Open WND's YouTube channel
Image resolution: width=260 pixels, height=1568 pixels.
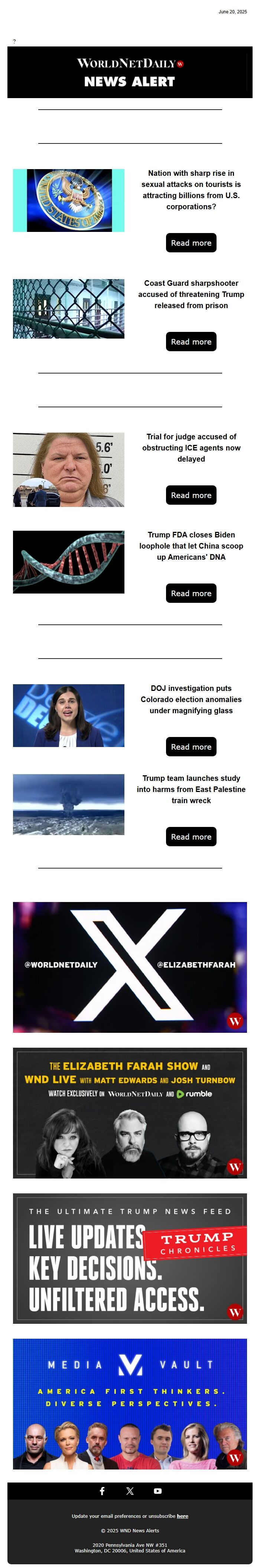(158, 1491)
